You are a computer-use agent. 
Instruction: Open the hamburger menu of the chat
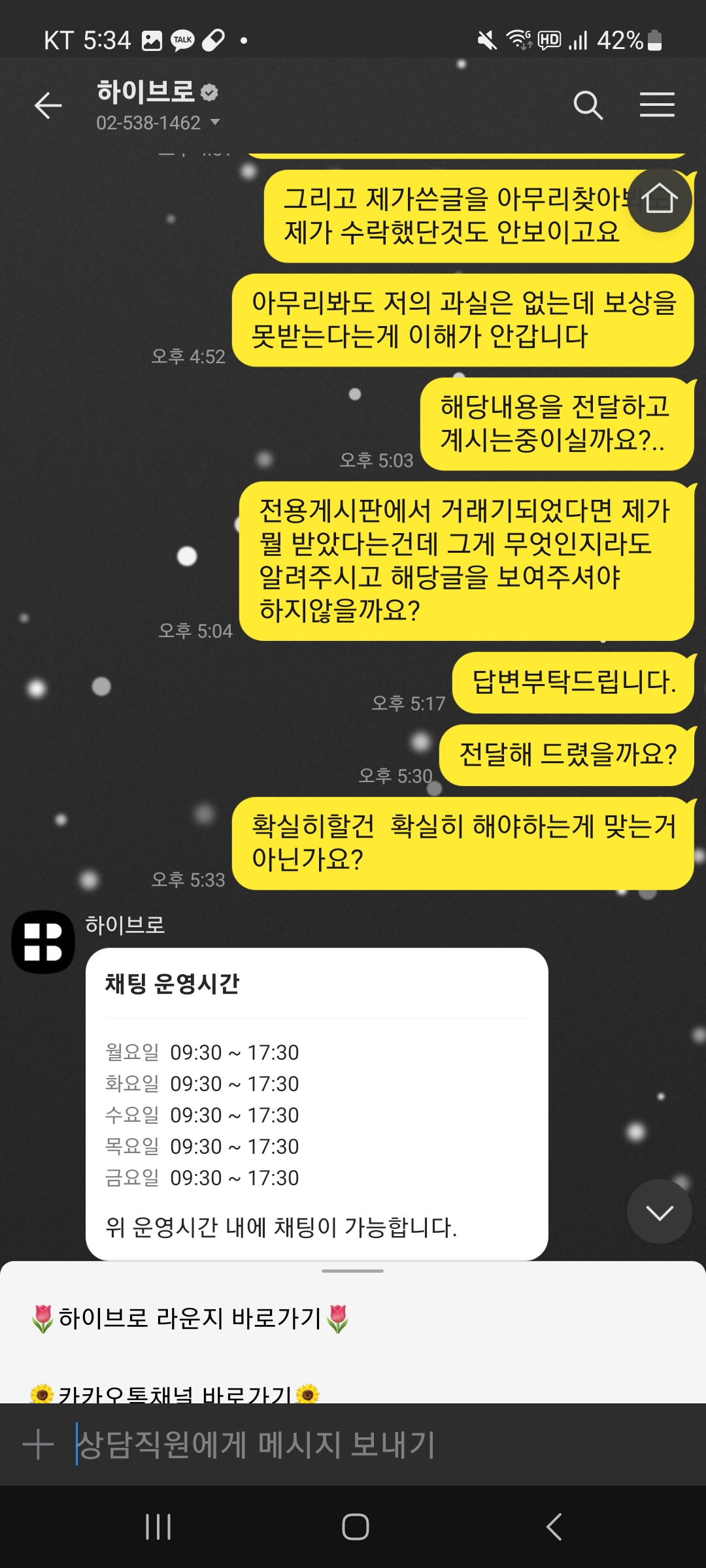tap(657, 105)
